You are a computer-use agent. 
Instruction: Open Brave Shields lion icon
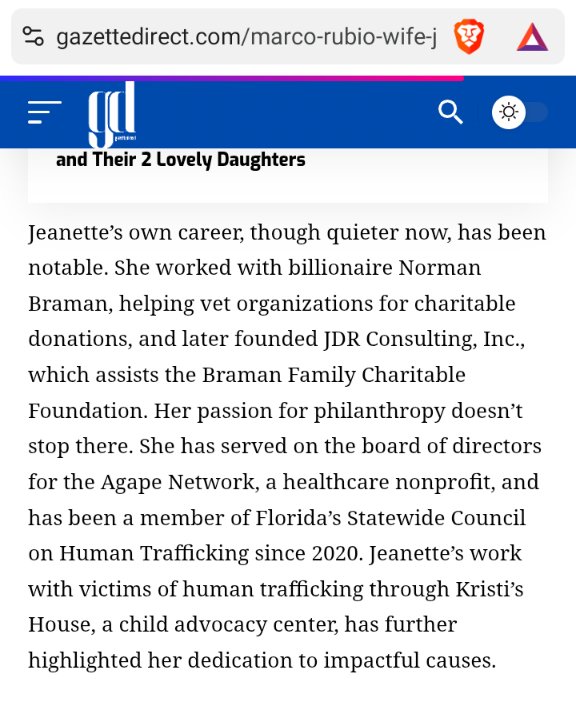(x=469, y=37)
